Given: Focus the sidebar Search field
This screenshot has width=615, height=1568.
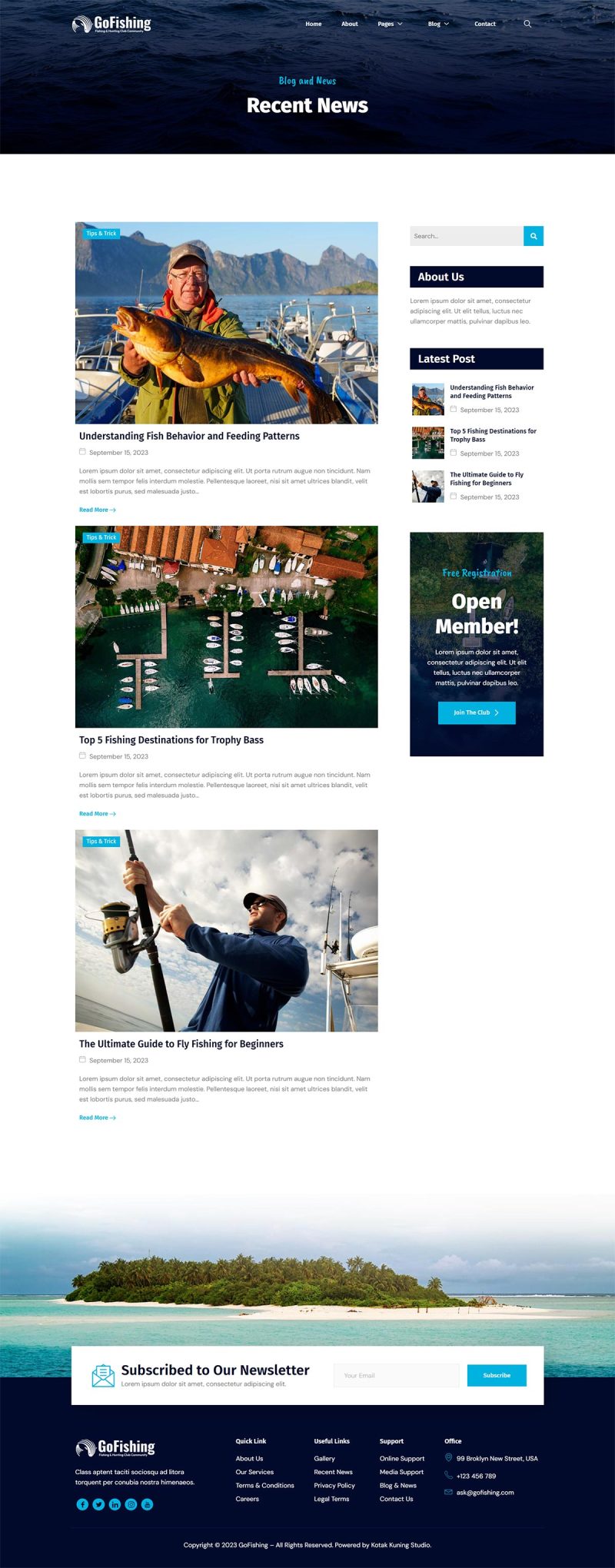Looking at the screenshot, I should pos(466,236).
